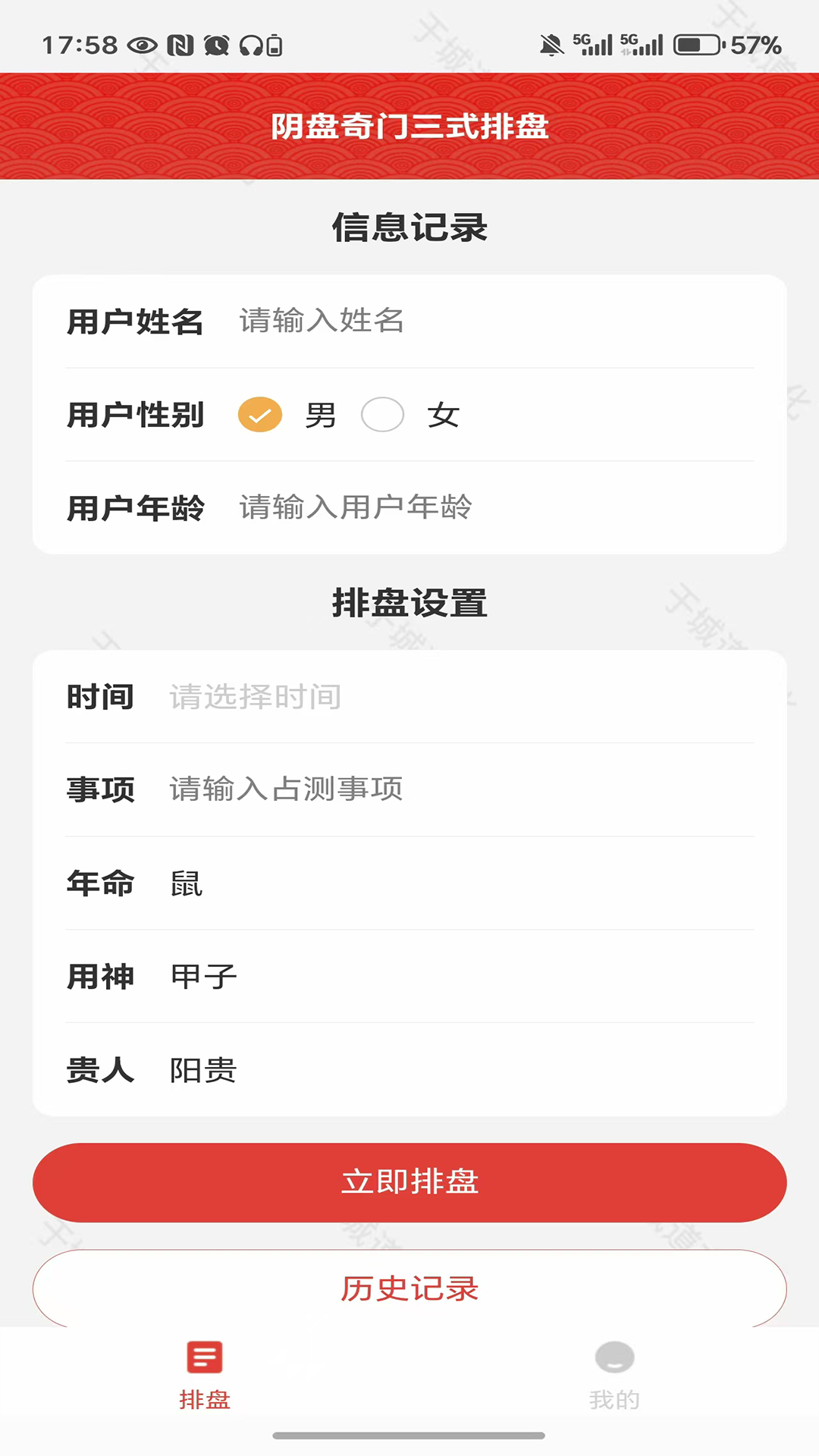This screenshot has width=819, height=1456.
Task: Tap the muted notification bell icon
Action: pyautogui.click(x=553, y=45)
